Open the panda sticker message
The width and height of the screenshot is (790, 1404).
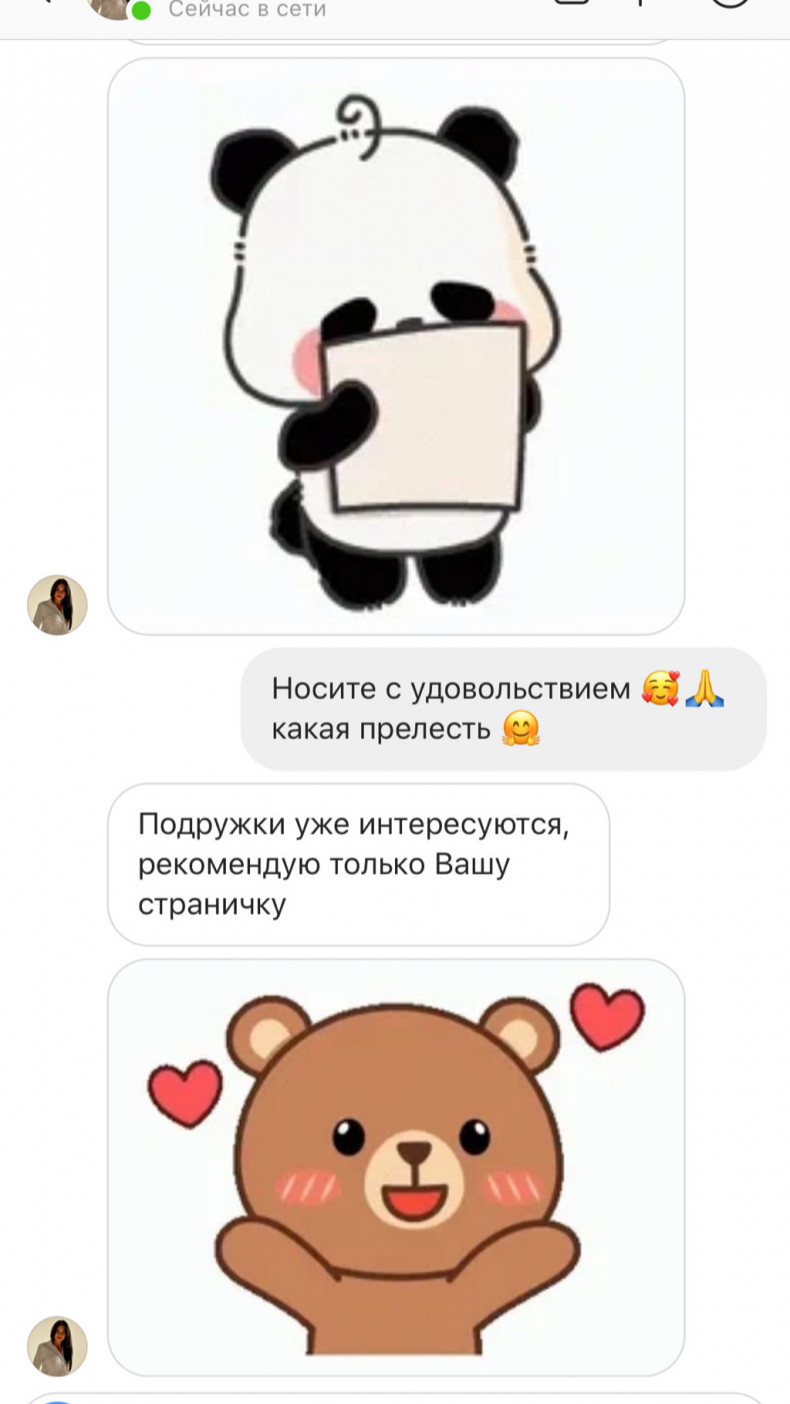pos(395,346)
